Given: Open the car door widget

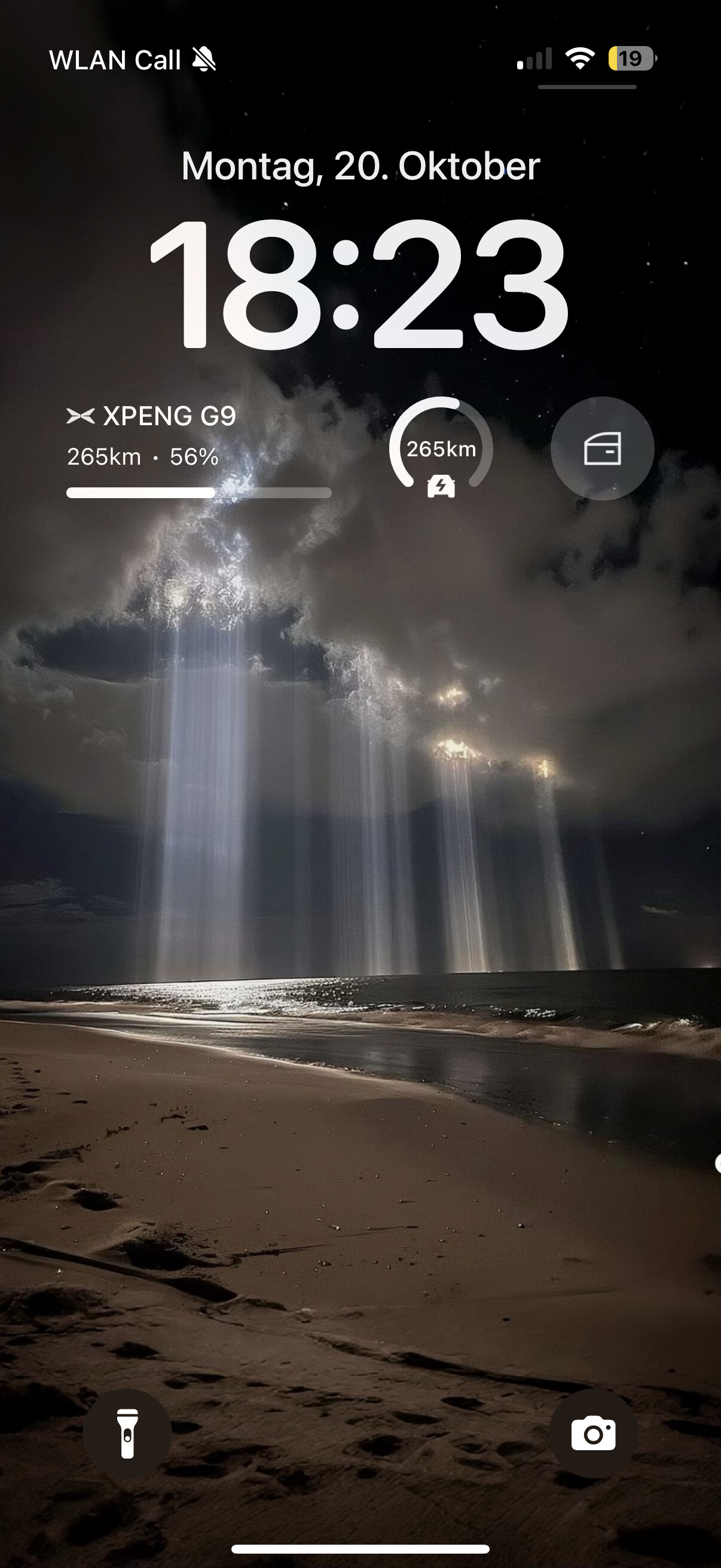Looking at the screenshot, I should 603,449.
